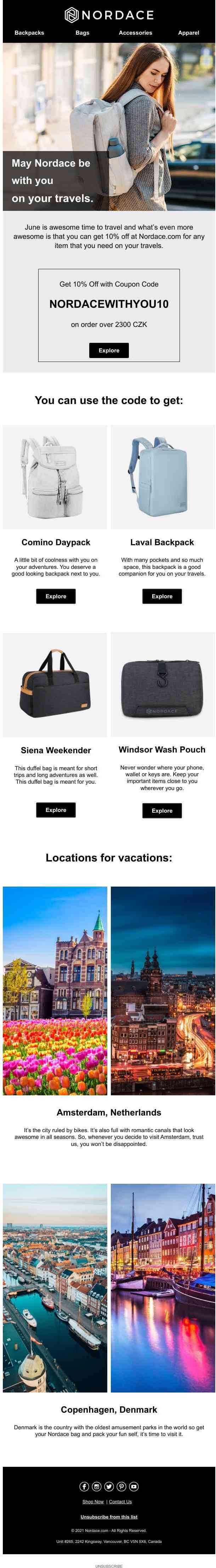Open the Accessories category
This screenshot has width=216, height=1568.
point(135,33)
